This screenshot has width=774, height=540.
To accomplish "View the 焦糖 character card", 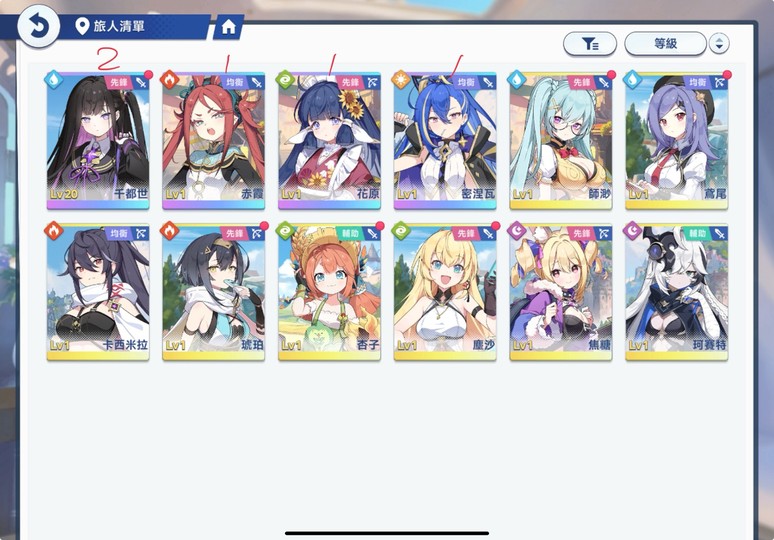I will [560, 291].
